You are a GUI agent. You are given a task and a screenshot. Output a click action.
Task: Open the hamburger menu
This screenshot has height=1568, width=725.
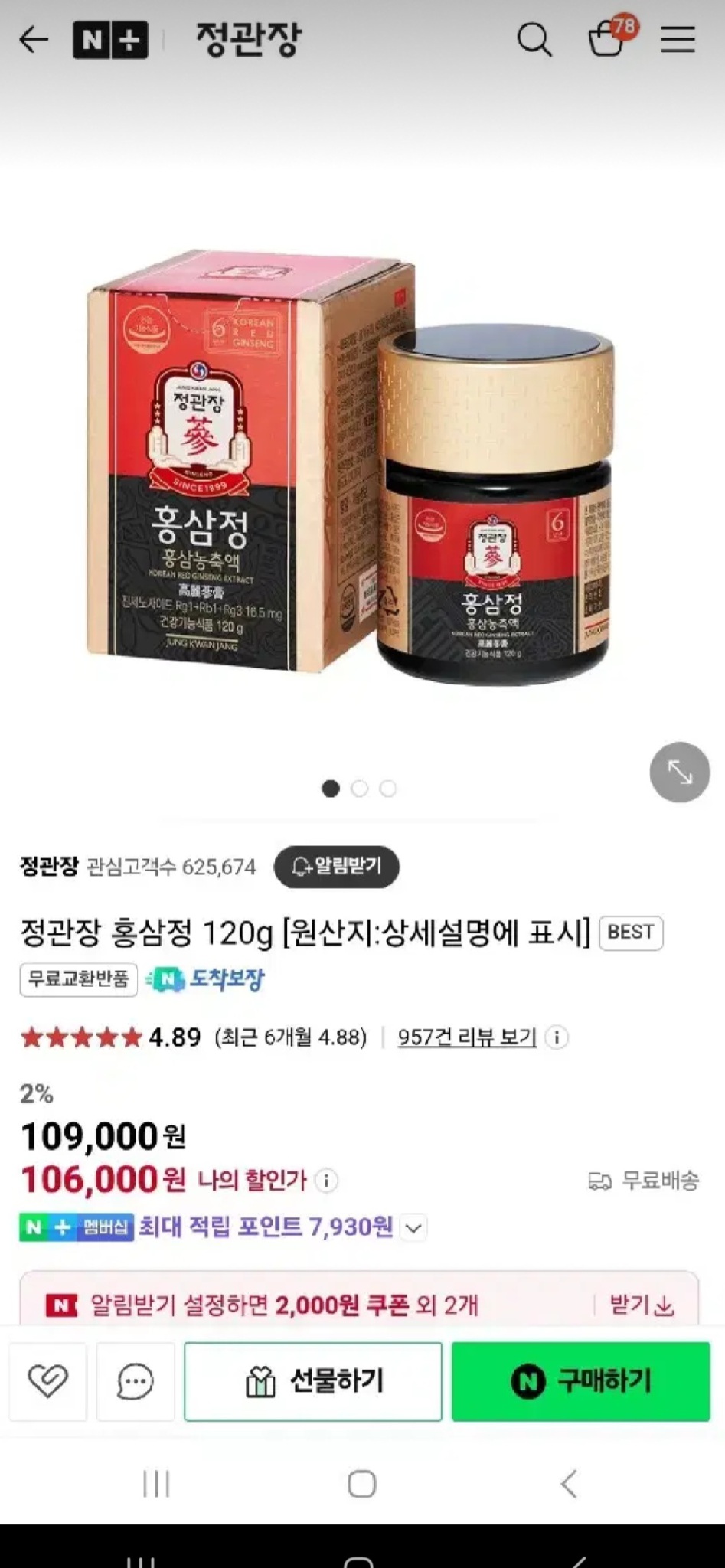point(677,41)
